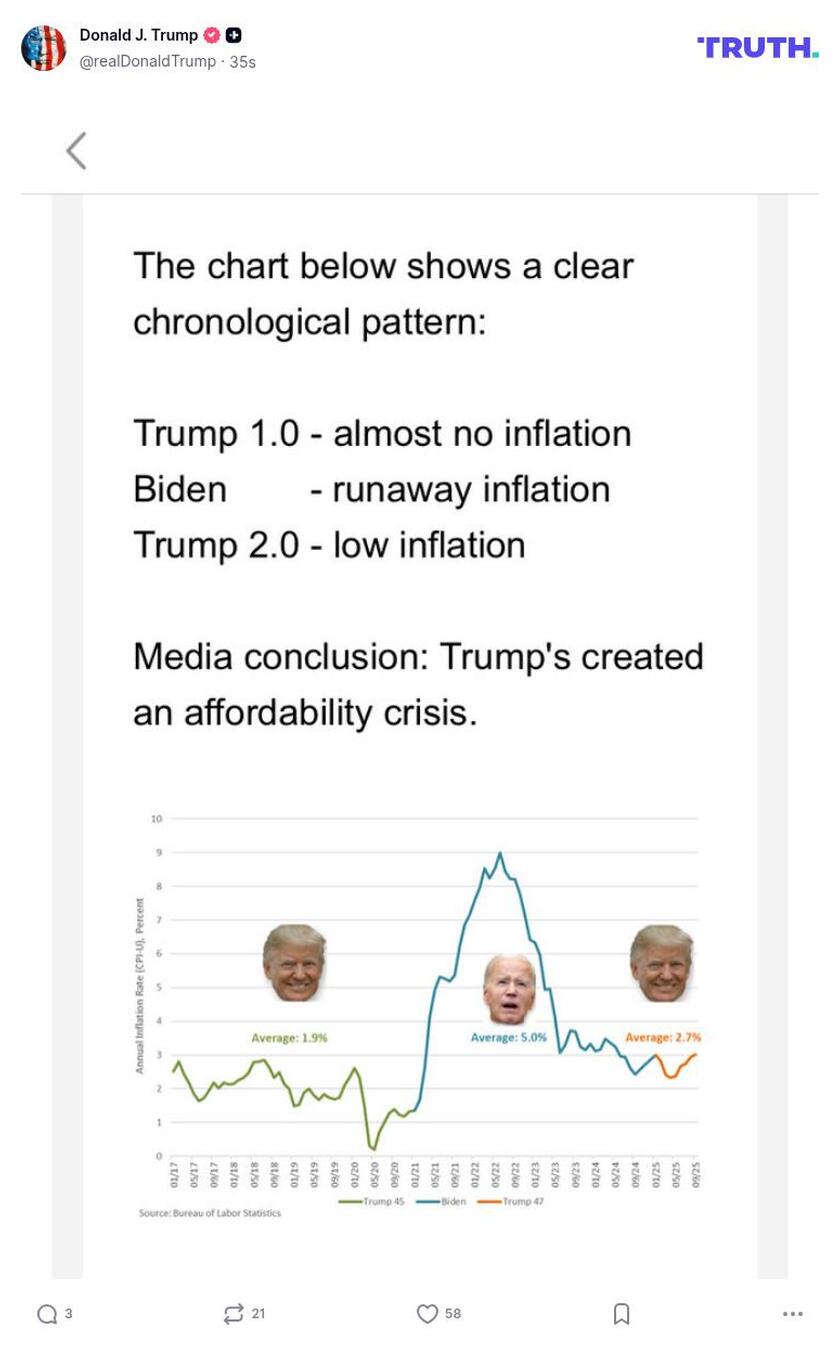The height and width of the screenshot is (1360, 840).
Task: ReTruth the post with the arrows icon
Action: 232,1315
